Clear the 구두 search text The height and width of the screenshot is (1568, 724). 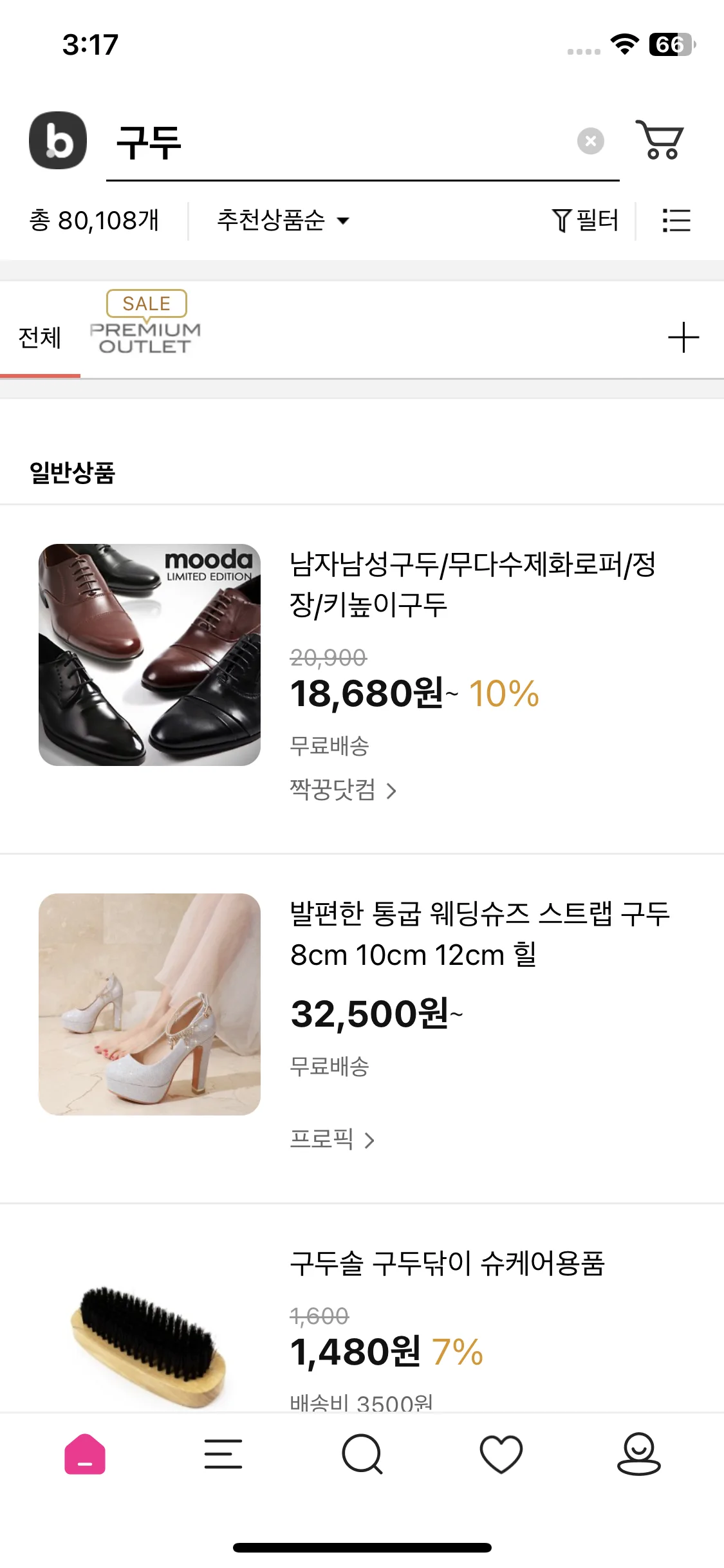[590, 140]
